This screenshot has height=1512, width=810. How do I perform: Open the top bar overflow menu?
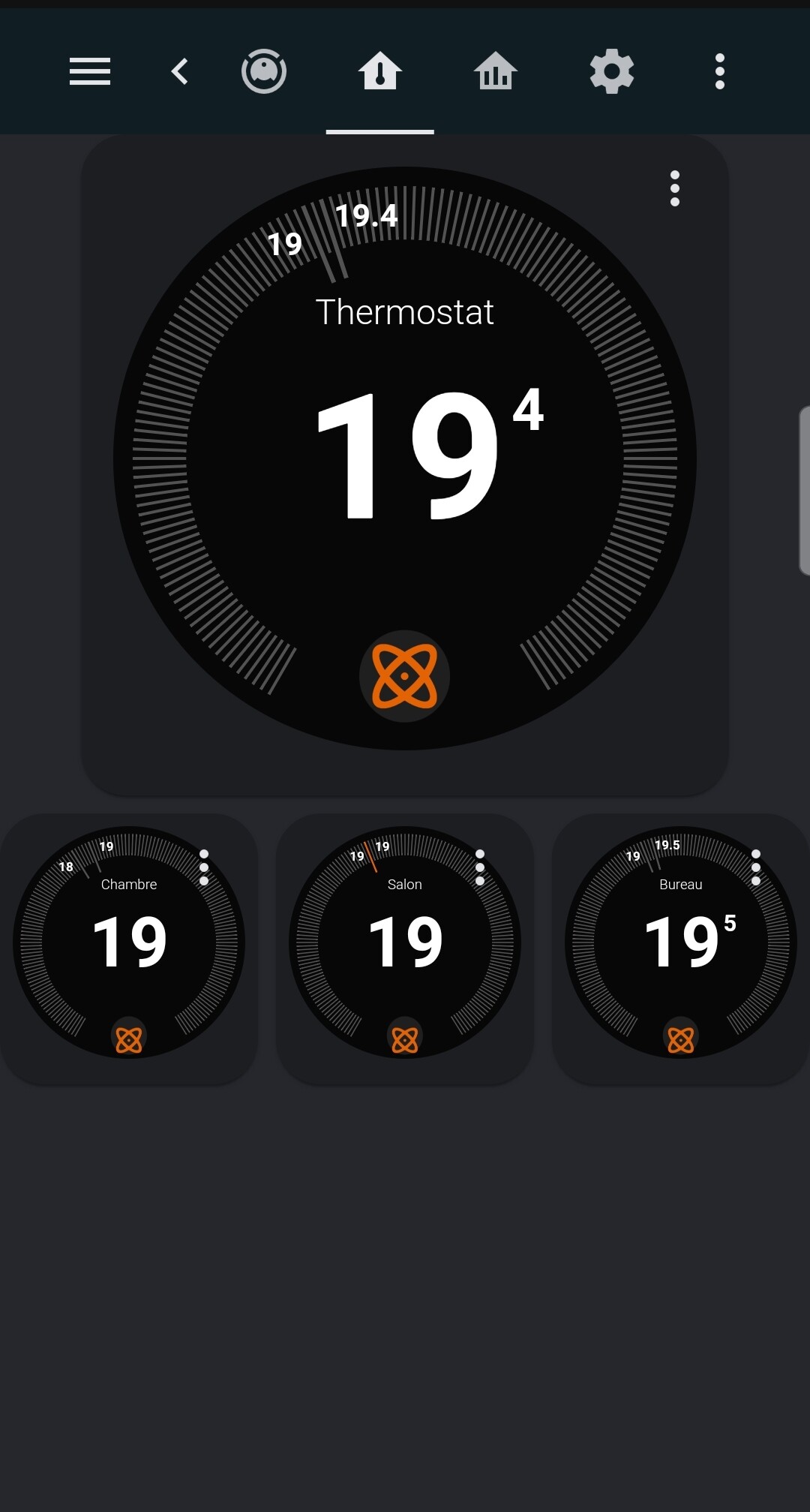click(720, 72)
